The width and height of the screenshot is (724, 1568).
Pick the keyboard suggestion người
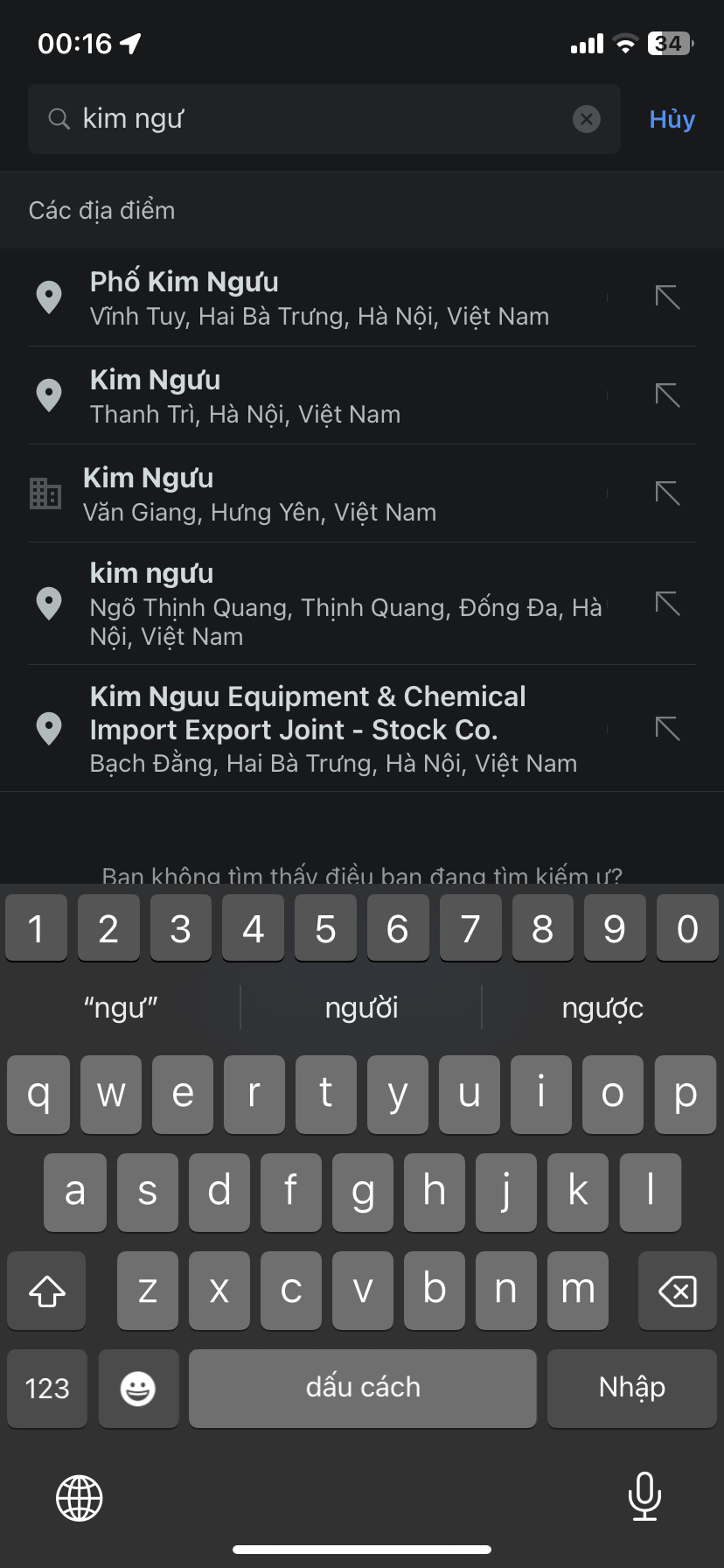pyautogui.click(x=361, y=1008)
